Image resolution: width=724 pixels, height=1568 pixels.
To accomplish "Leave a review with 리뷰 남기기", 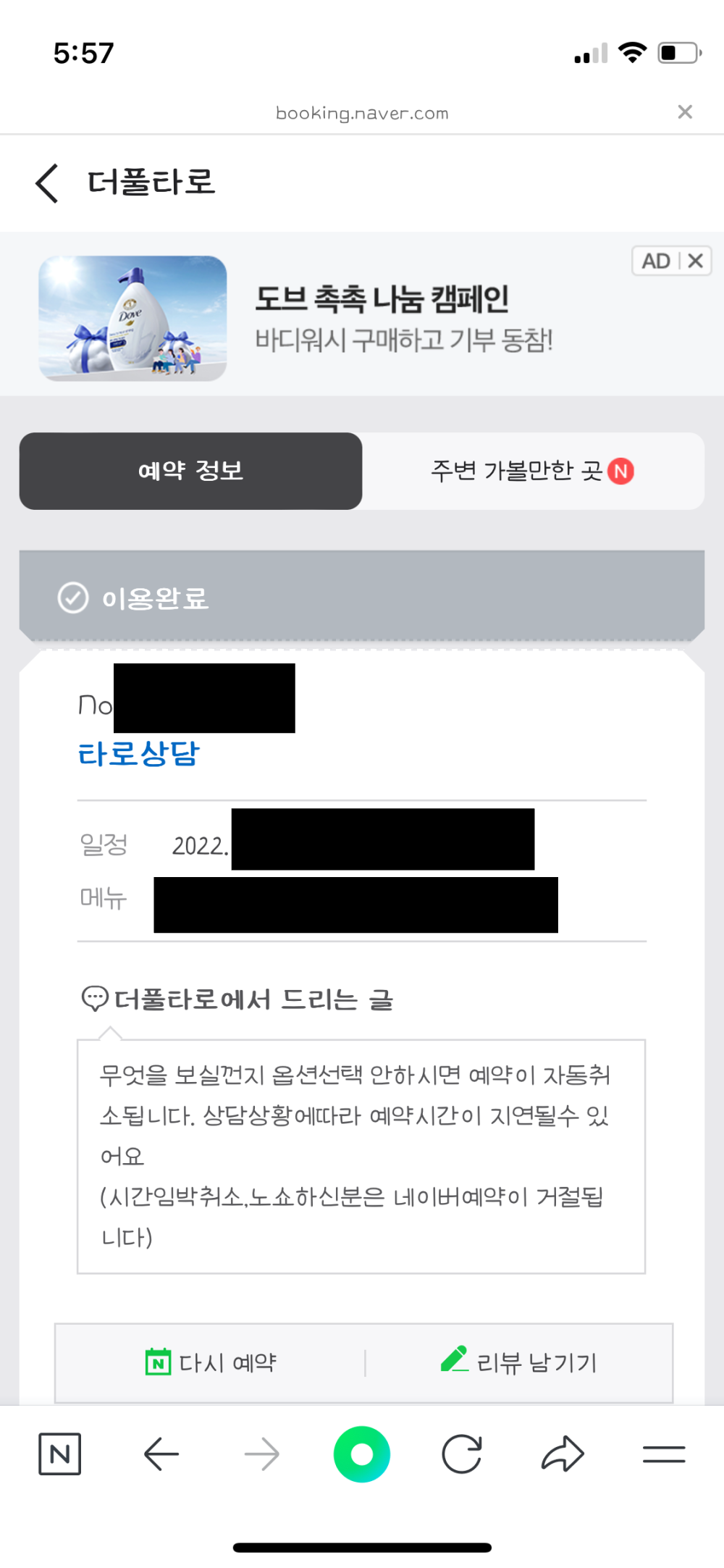I will pyautogui.click(x=519, y=1362).
